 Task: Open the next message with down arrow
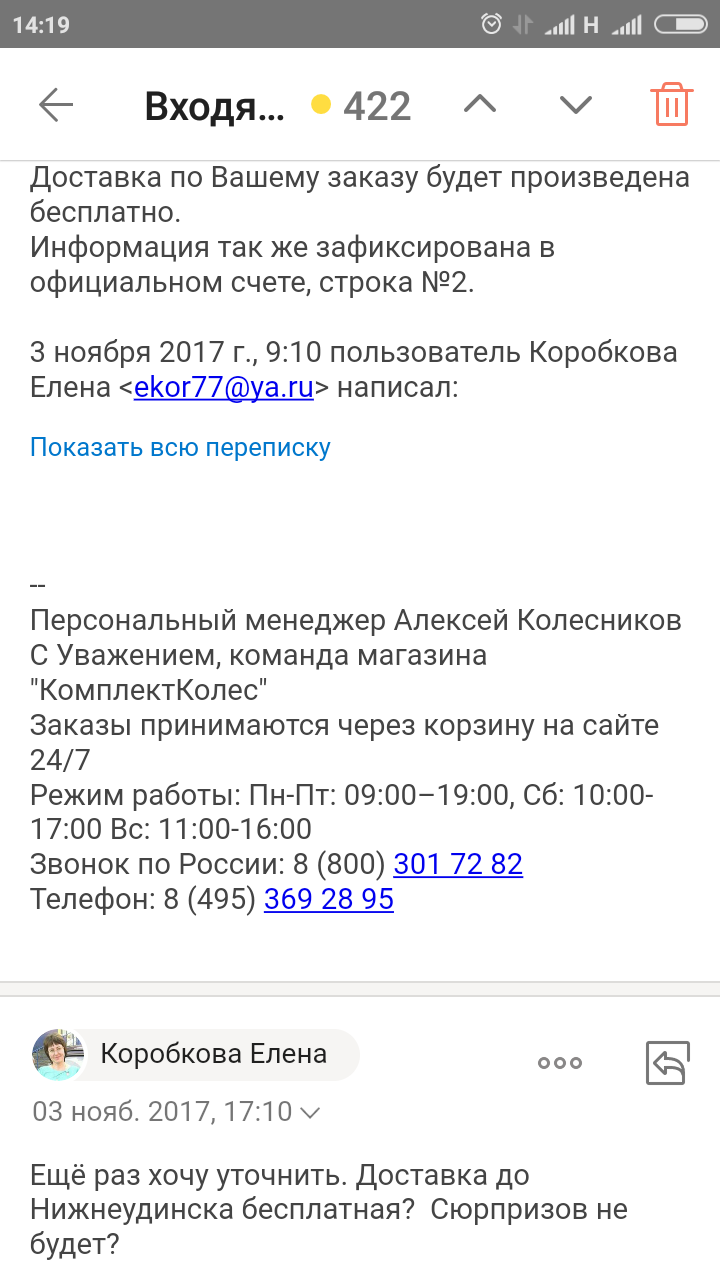(x=576, y=104)
